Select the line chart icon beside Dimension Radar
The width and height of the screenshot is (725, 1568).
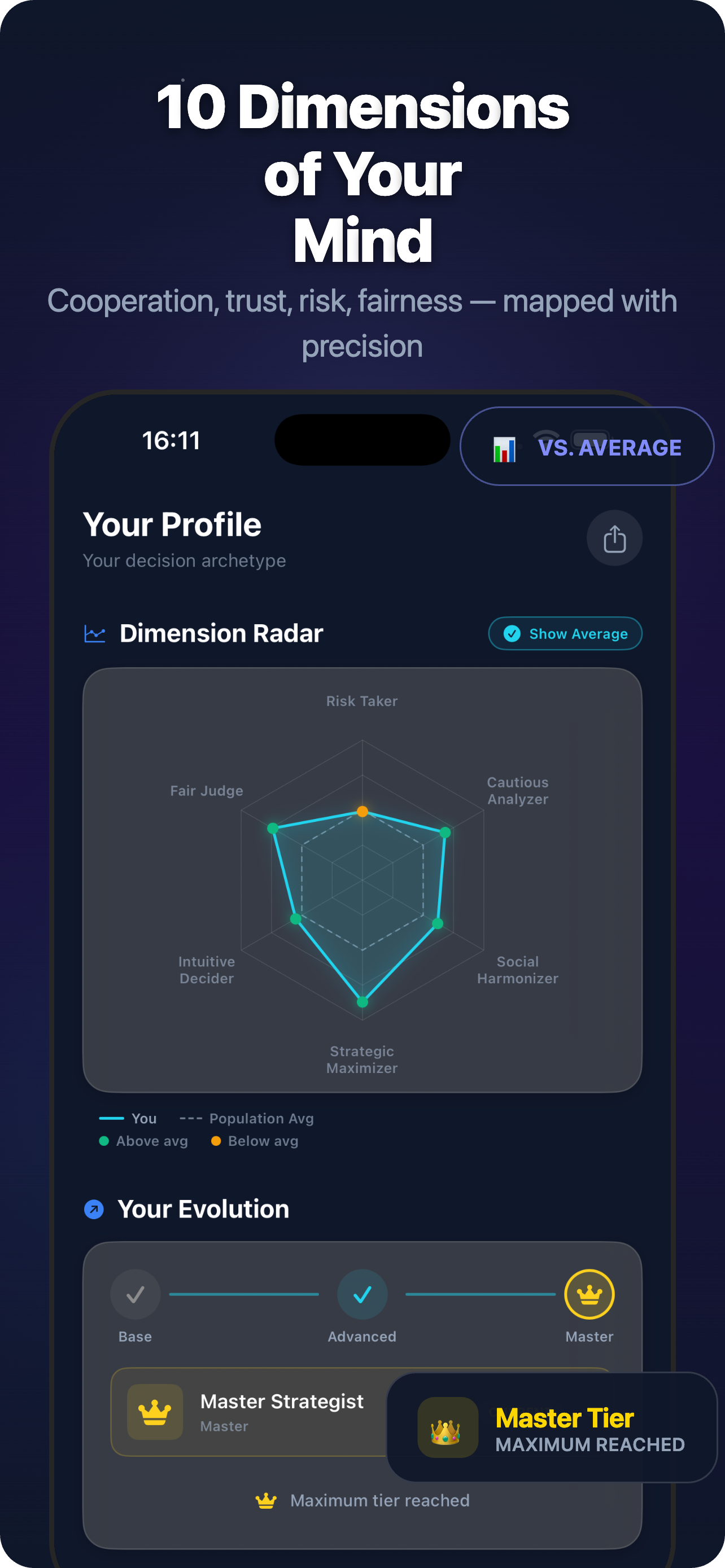point(95,633)
